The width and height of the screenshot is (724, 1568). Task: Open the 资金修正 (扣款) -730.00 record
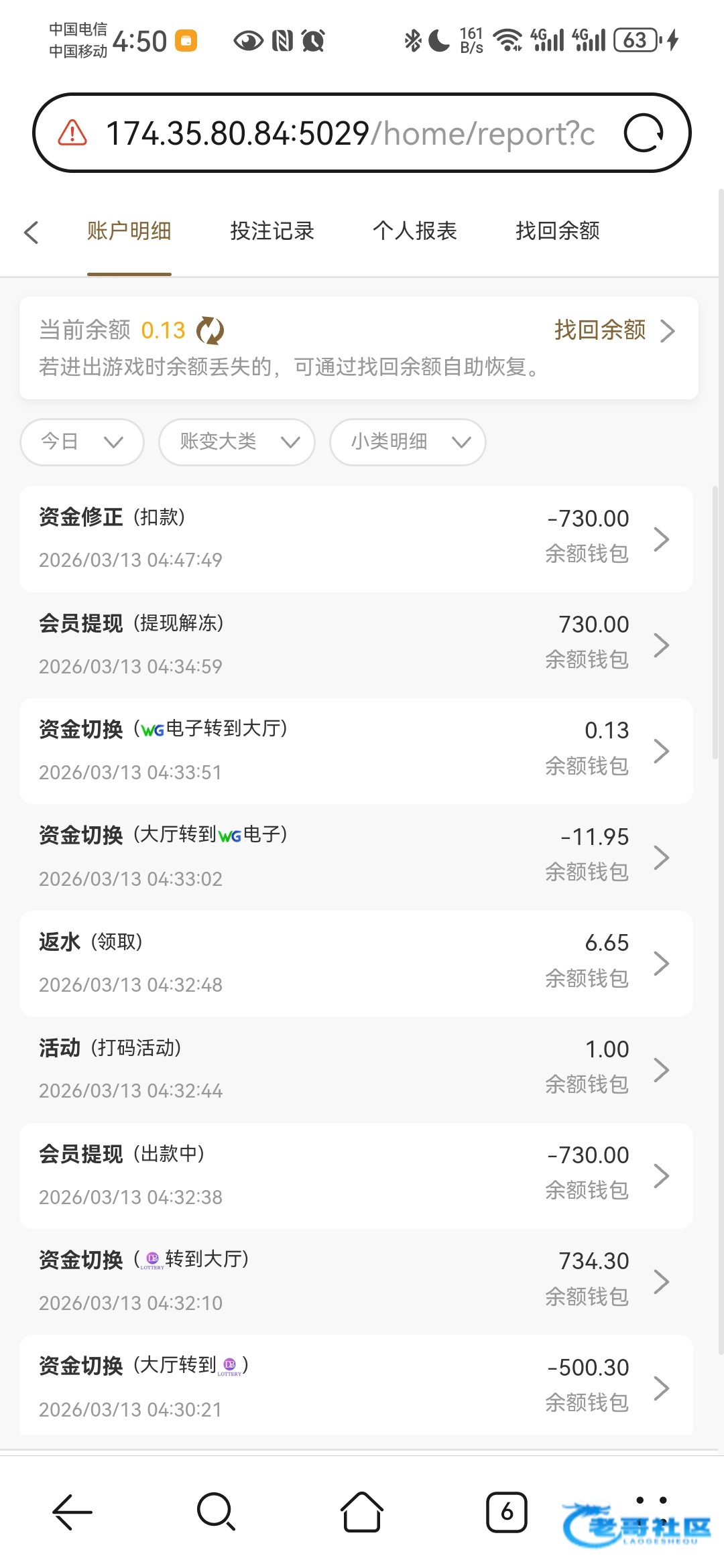click(355, 539)
